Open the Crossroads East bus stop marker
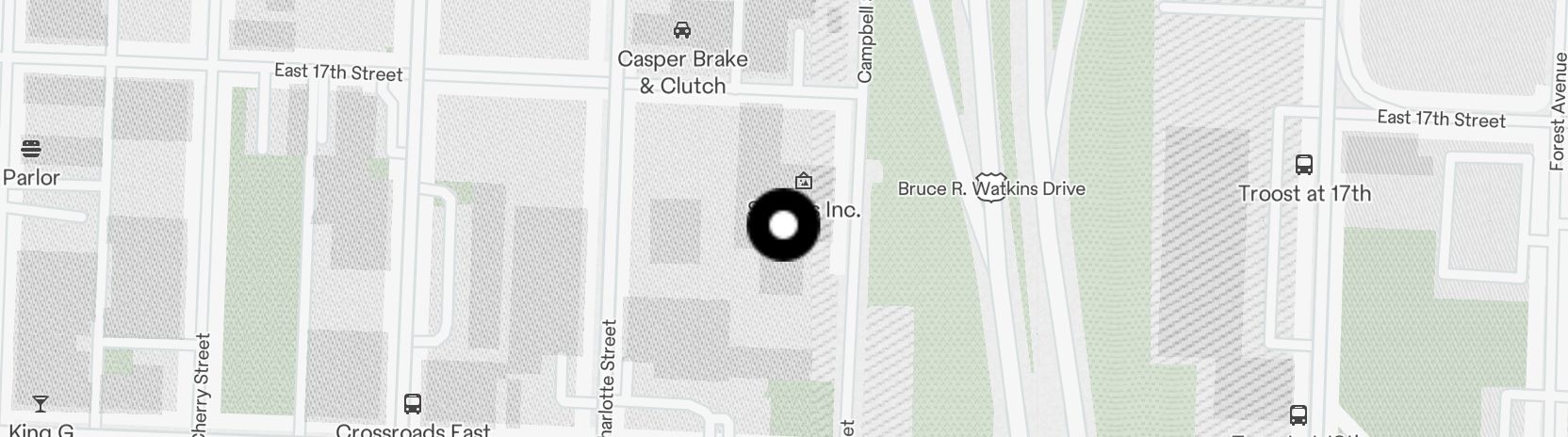The height and width of the screenshot is (437, 1568). 412,404
